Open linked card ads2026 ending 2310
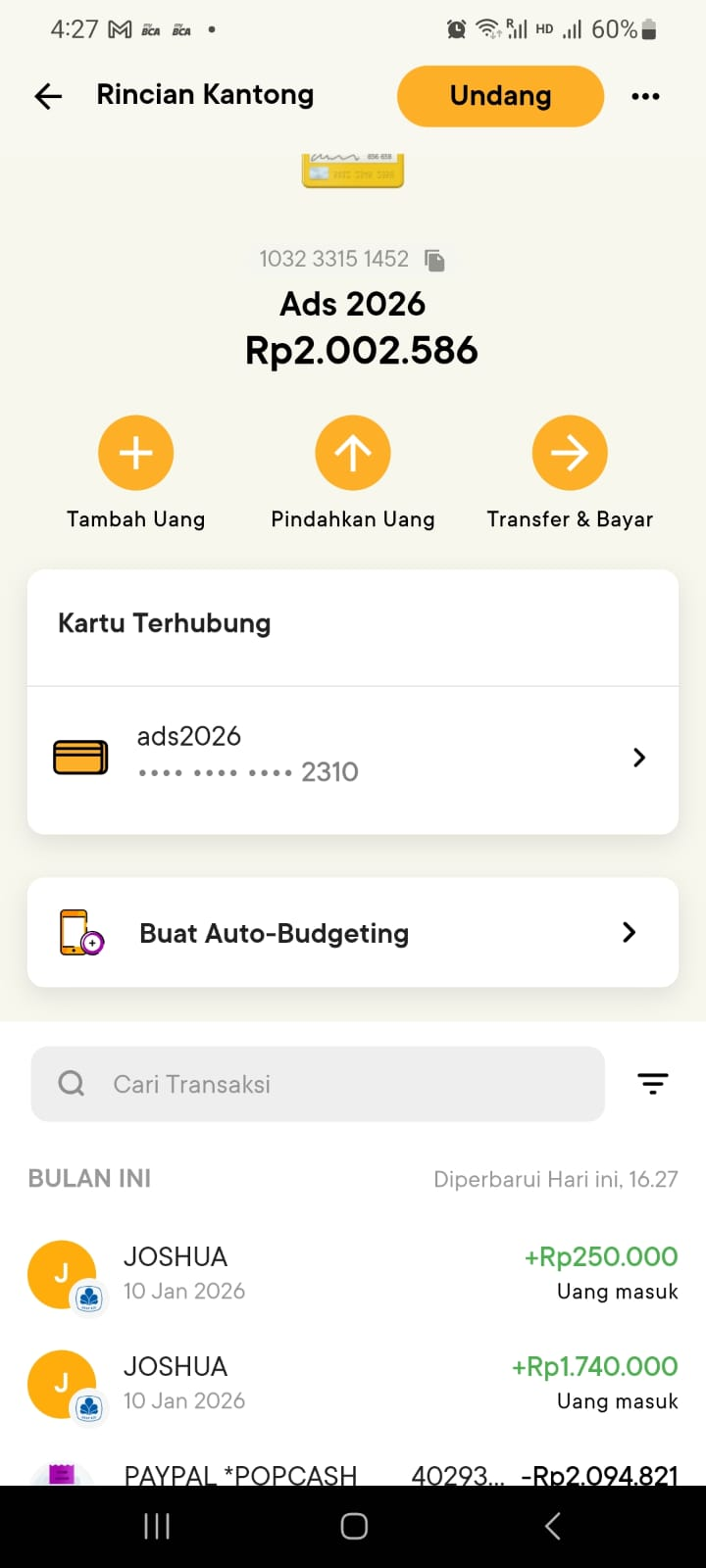 coord(353,758)
